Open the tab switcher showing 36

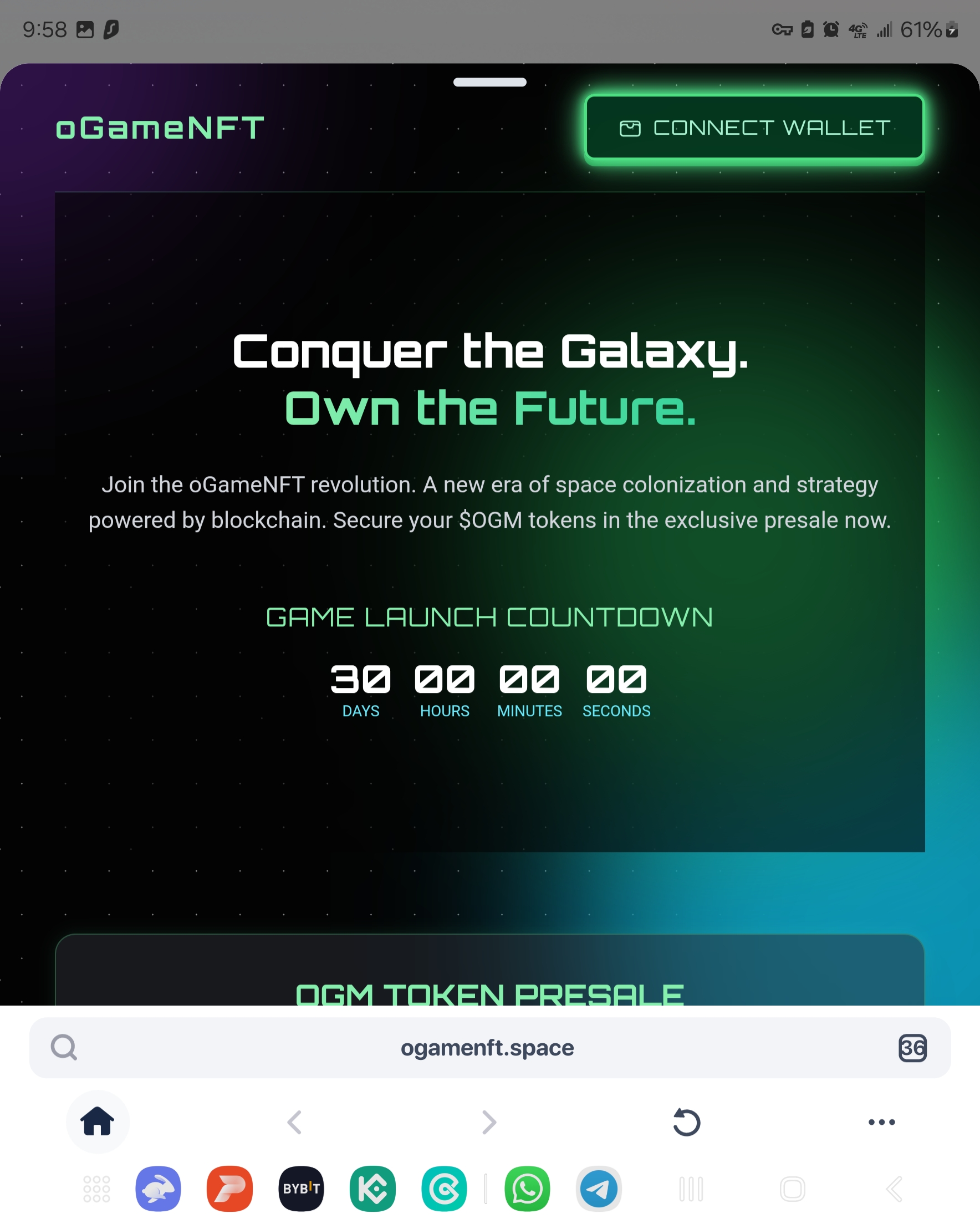pyautogui.click(x=912, y=1047)
